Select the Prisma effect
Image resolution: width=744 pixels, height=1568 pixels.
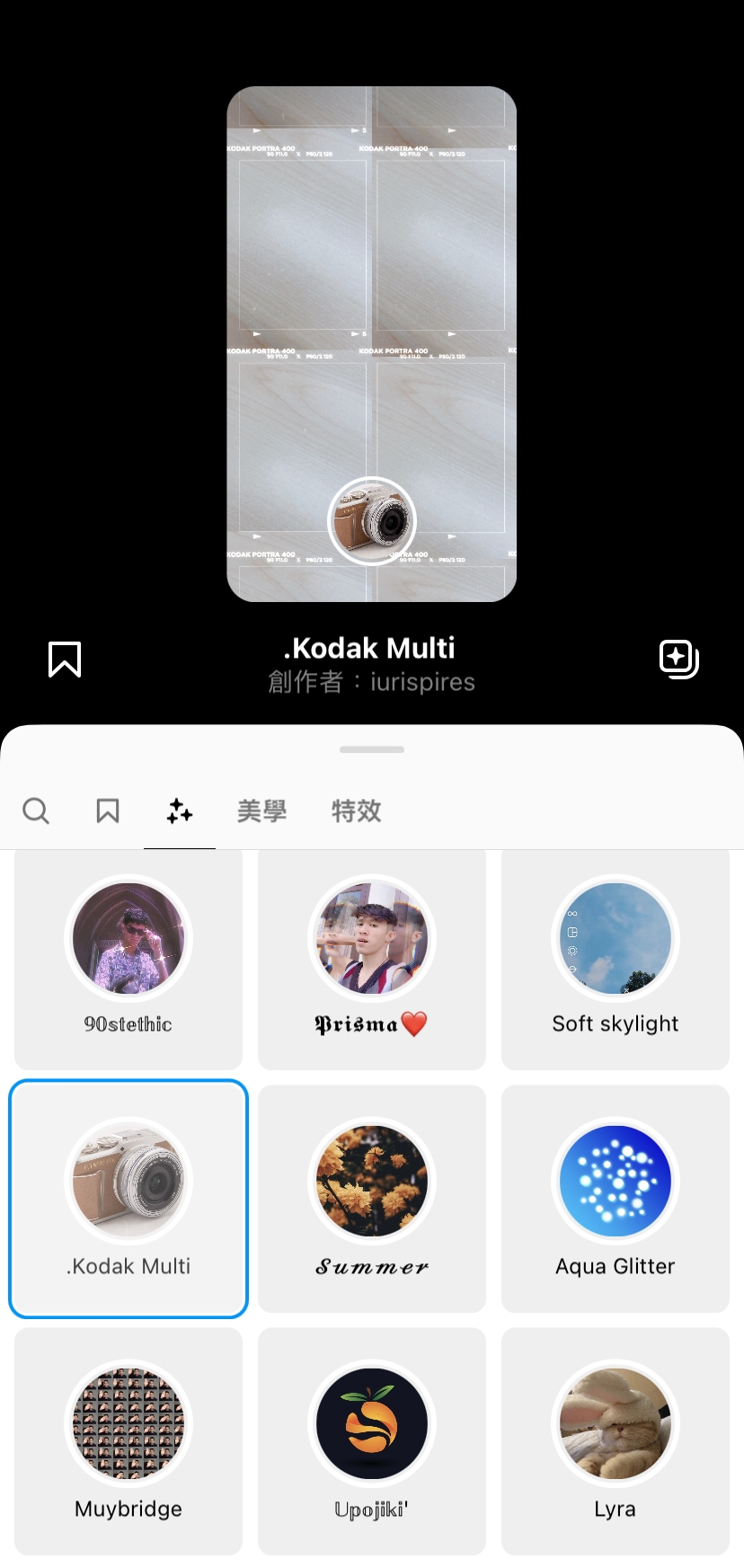coord(372,959)
